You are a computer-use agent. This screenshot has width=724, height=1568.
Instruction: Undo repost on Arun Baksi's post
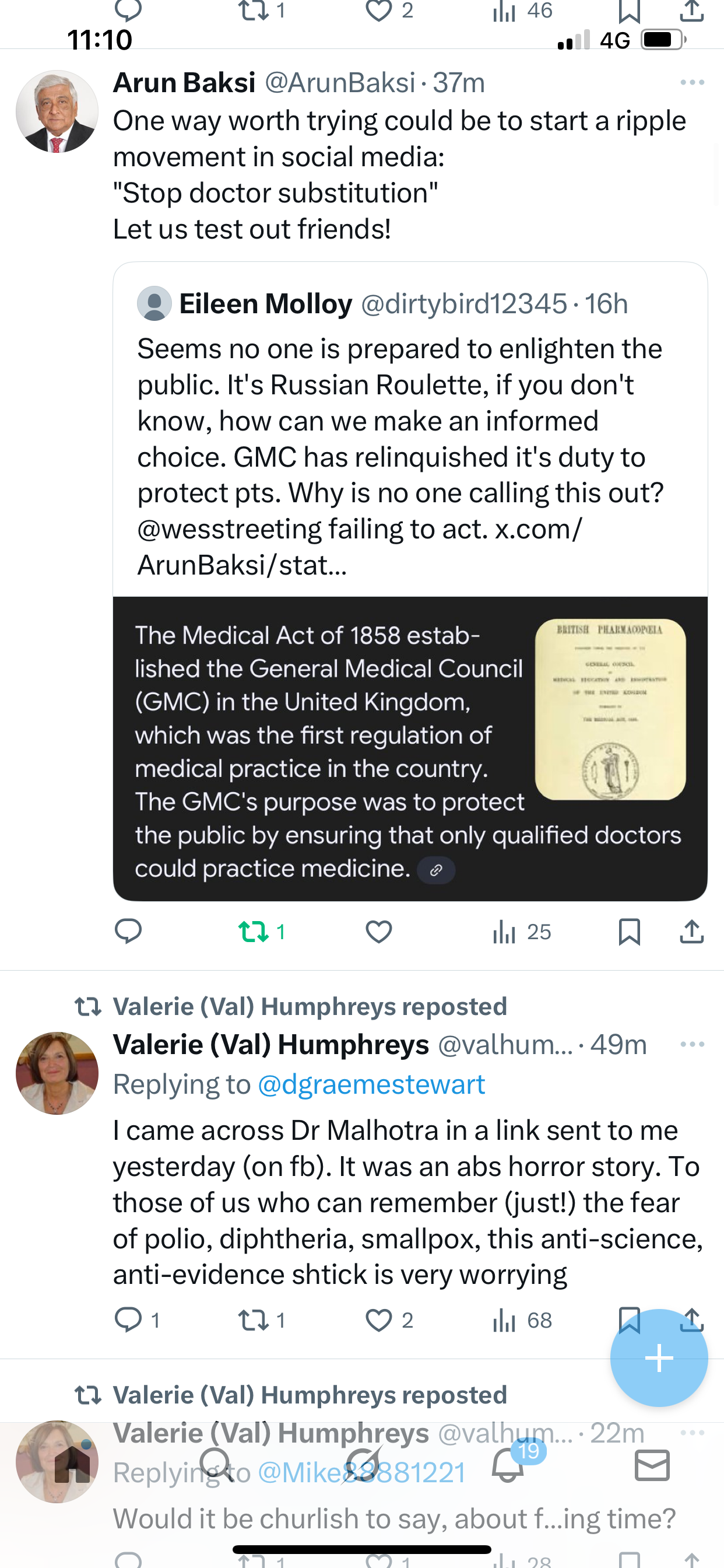point(254,932)
